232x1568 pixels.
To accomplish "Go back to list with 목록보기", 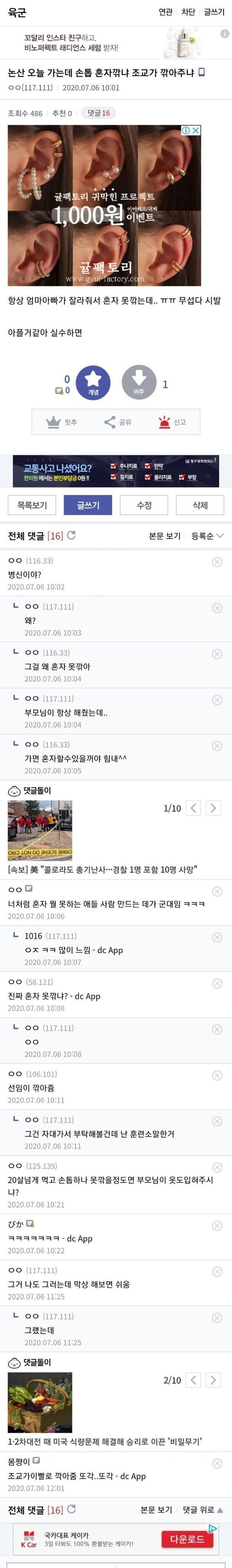I will click(32, 505).
